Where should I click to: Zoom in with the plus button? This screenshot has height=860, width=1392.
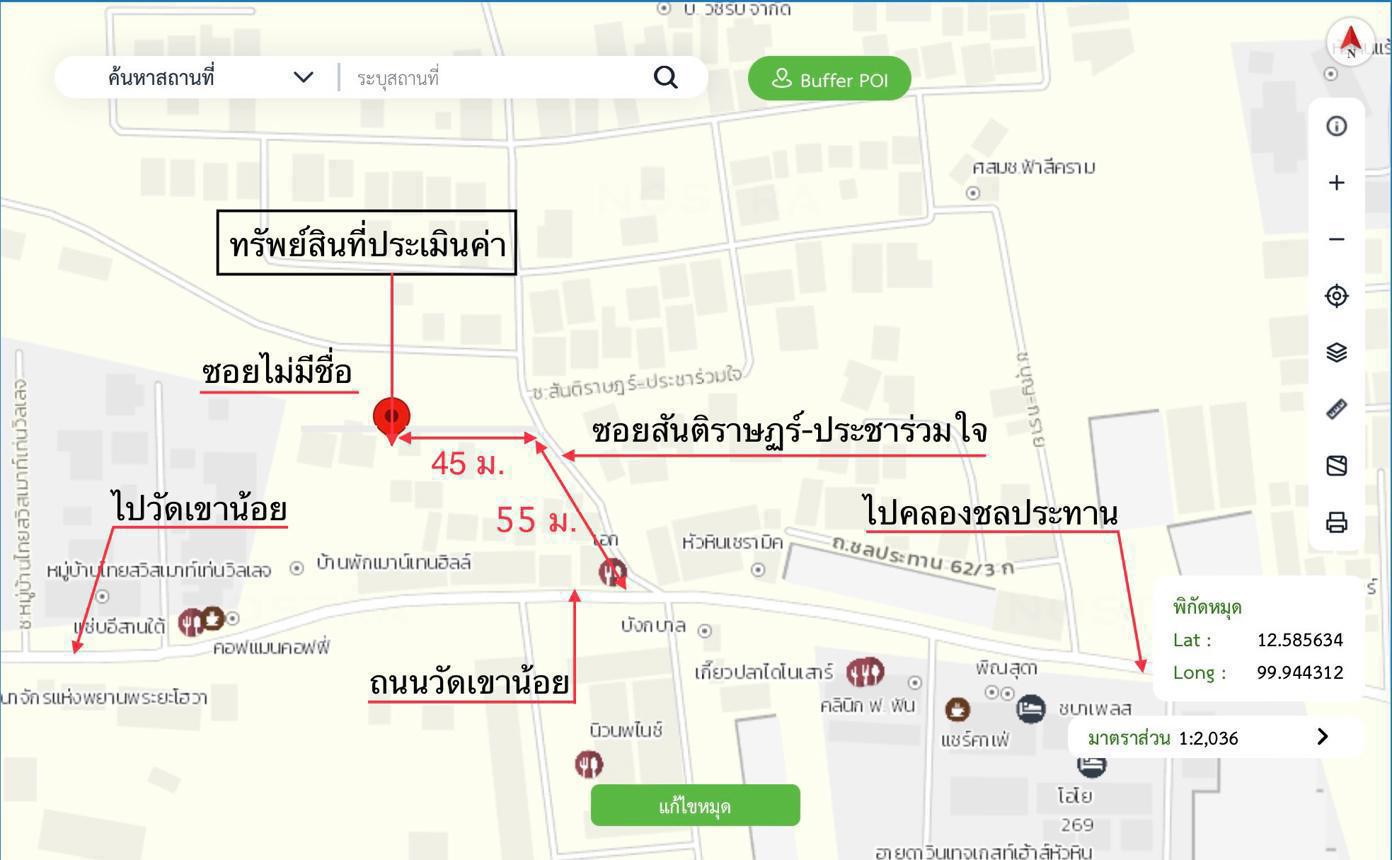click(1336, 183)
